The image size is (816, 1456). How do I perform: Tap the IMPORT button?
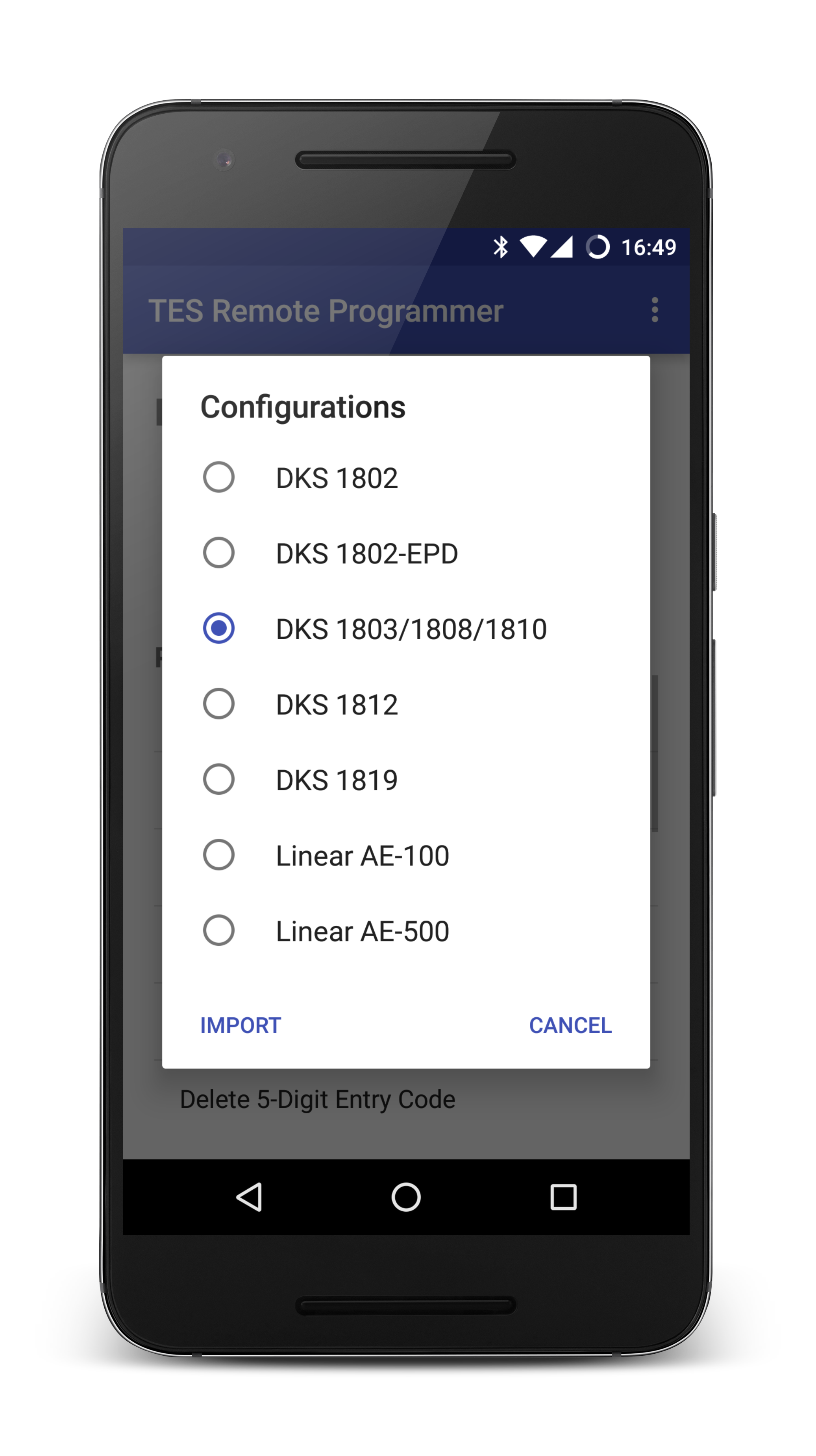click(x=241, y=1025)
